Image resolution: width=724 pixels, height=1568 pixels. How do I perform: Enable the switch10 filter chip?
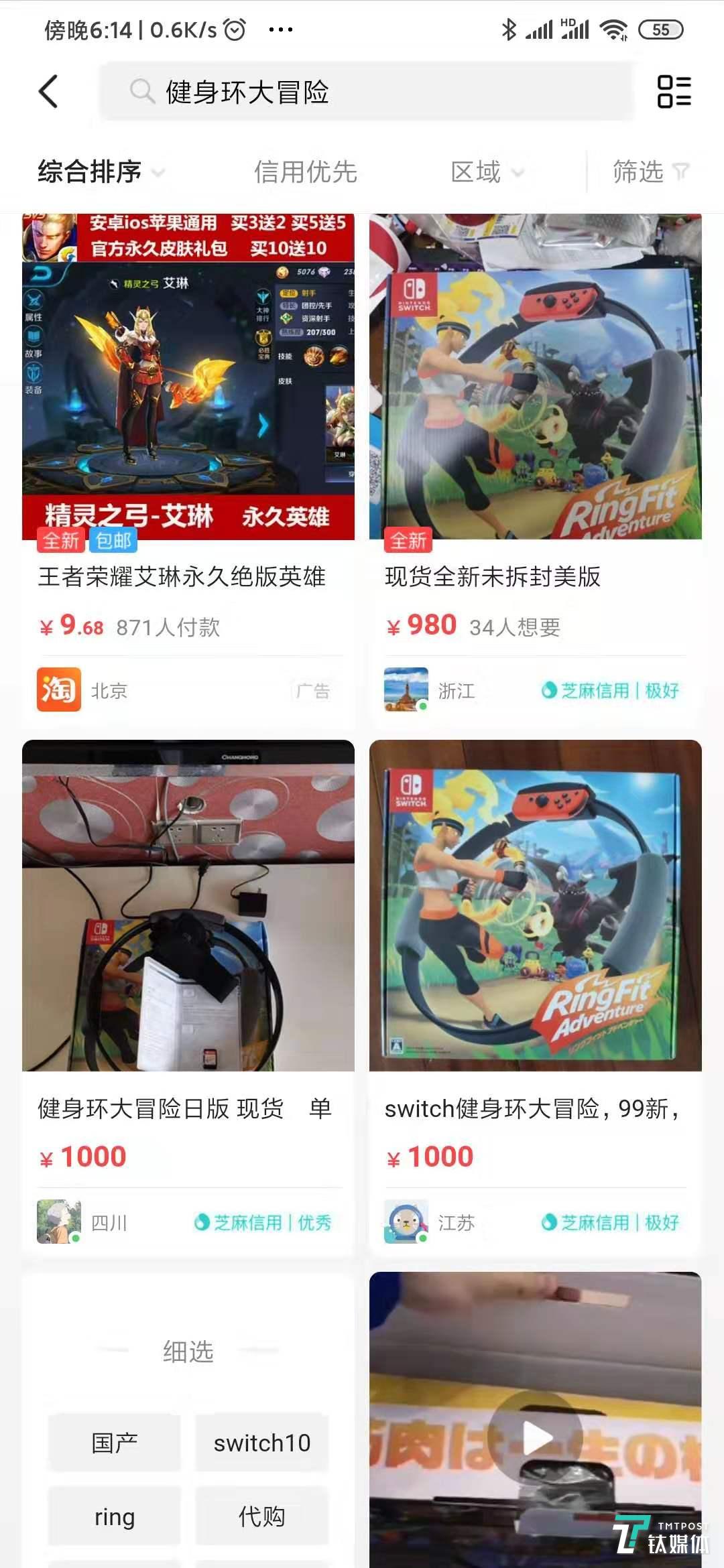coord(261,1442)
